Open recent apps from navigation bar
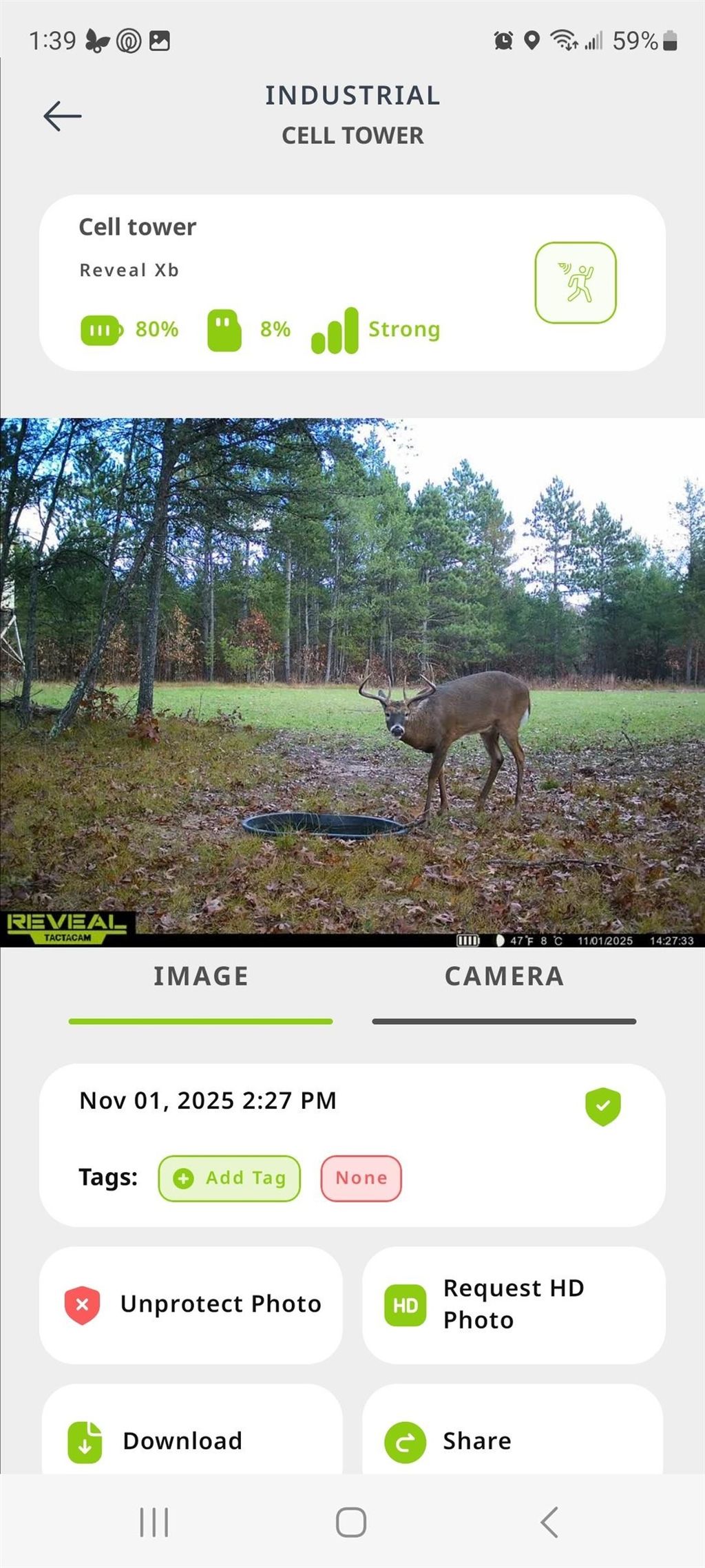Screen dimensions: 705x1568 (x=154, y=1522)
